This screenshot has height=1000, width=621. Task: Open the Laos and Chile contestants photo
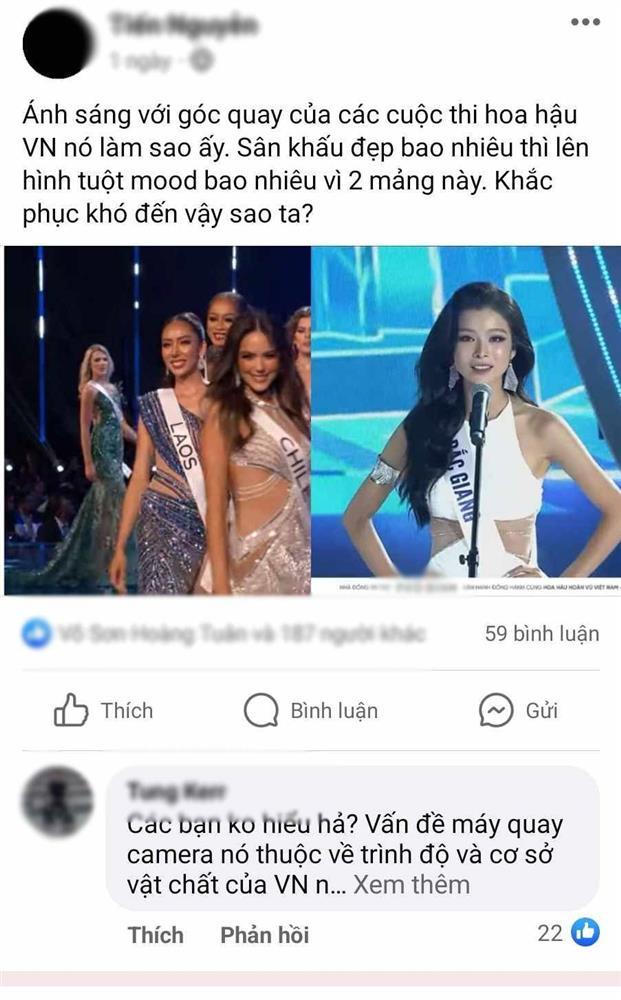pos(158,420)
